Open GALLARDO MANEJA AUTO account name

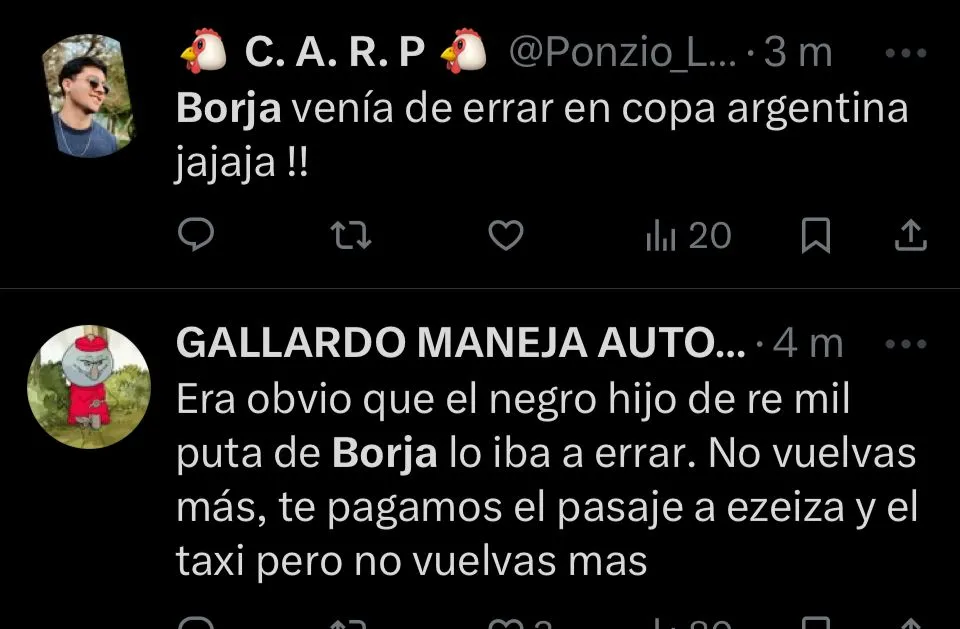(460, 344)
